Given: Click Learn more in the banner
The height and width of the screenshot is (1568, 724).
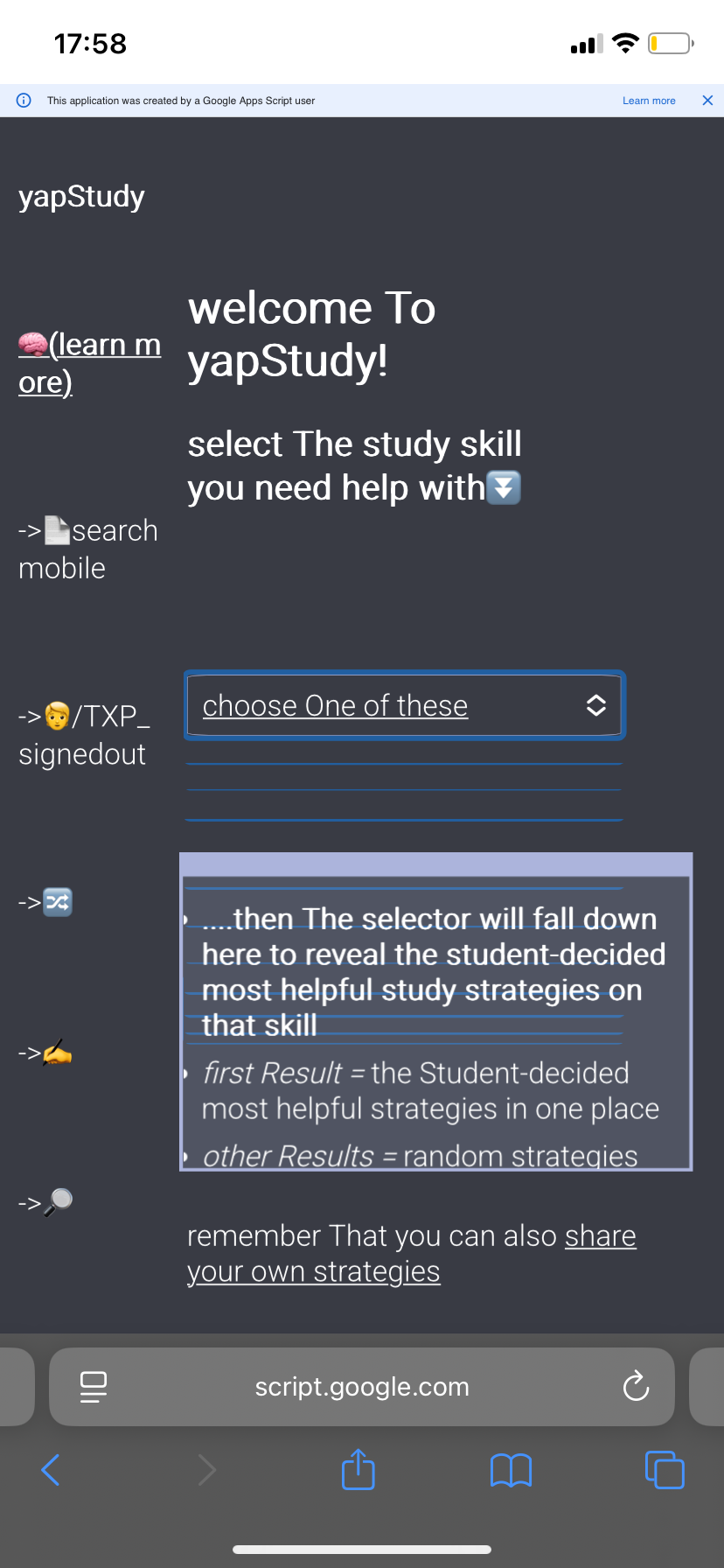Looking at the screenshot, I should [648, 100].
